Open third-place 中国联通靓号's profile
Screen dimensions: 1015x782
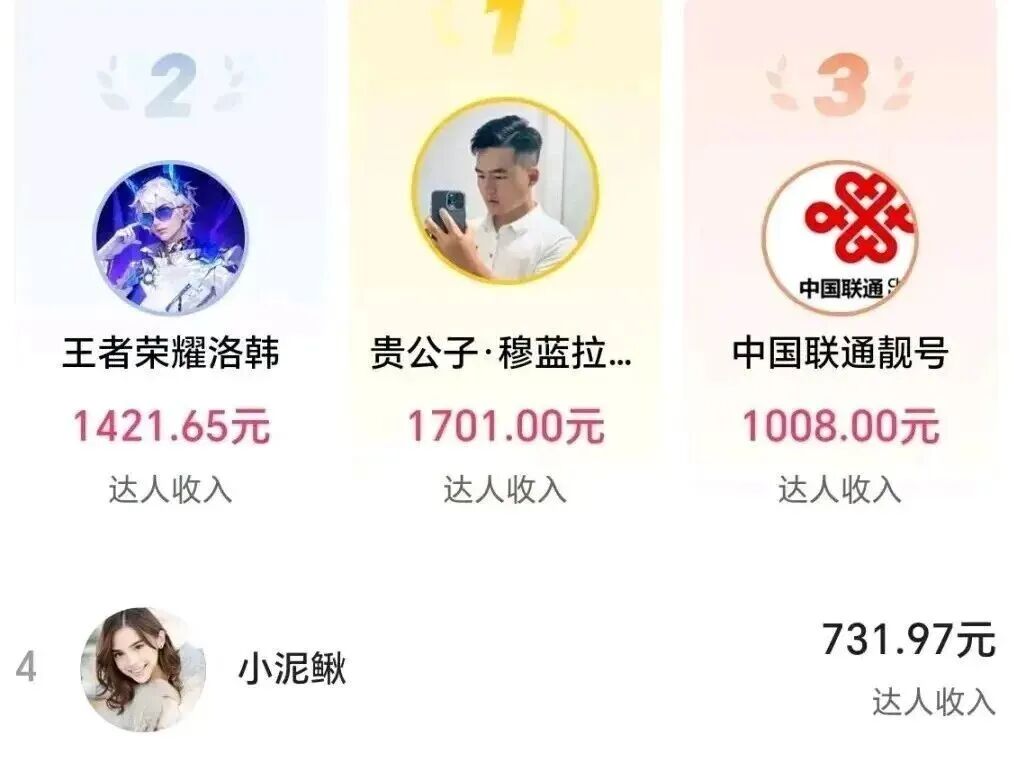[x=839, y=238]
